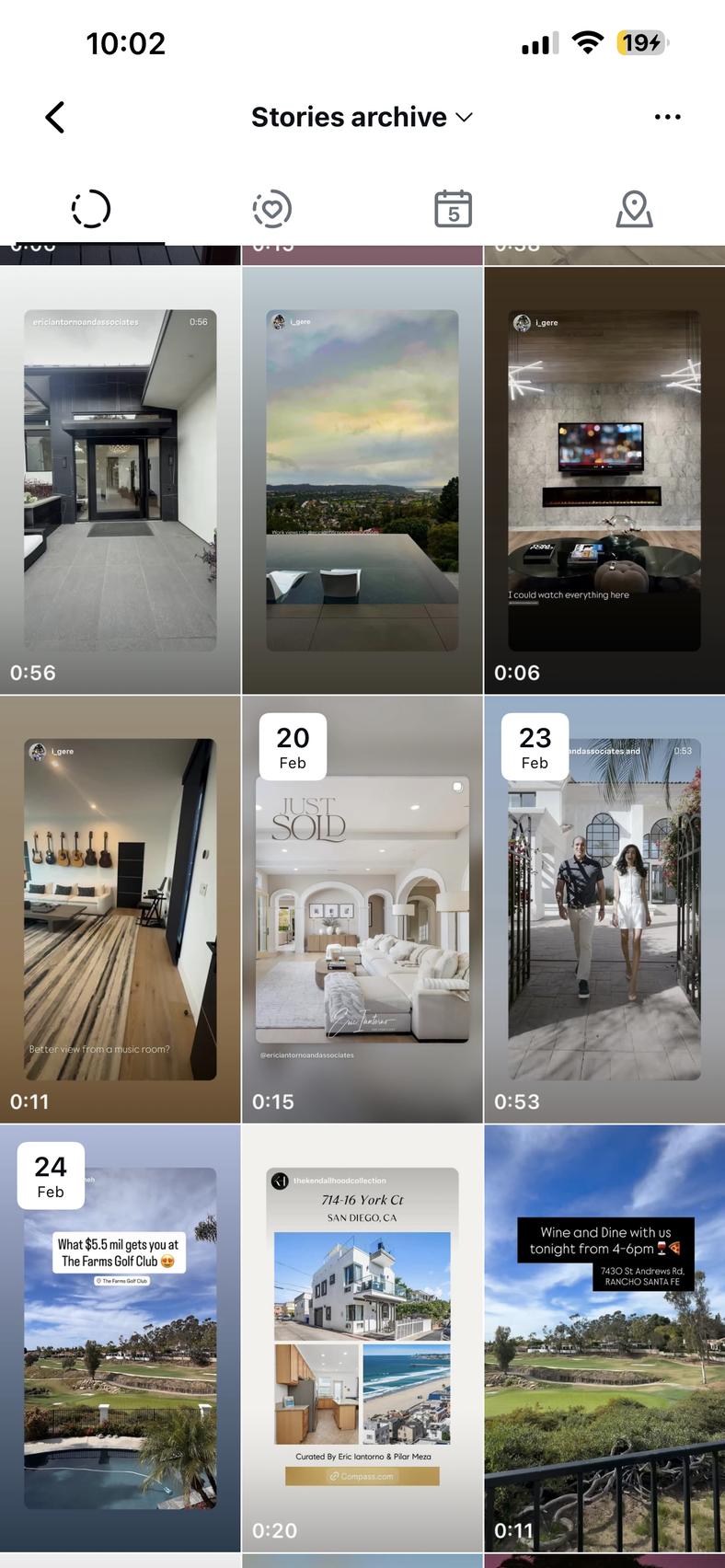Switch to the stories circle tab

coord(91,210)
